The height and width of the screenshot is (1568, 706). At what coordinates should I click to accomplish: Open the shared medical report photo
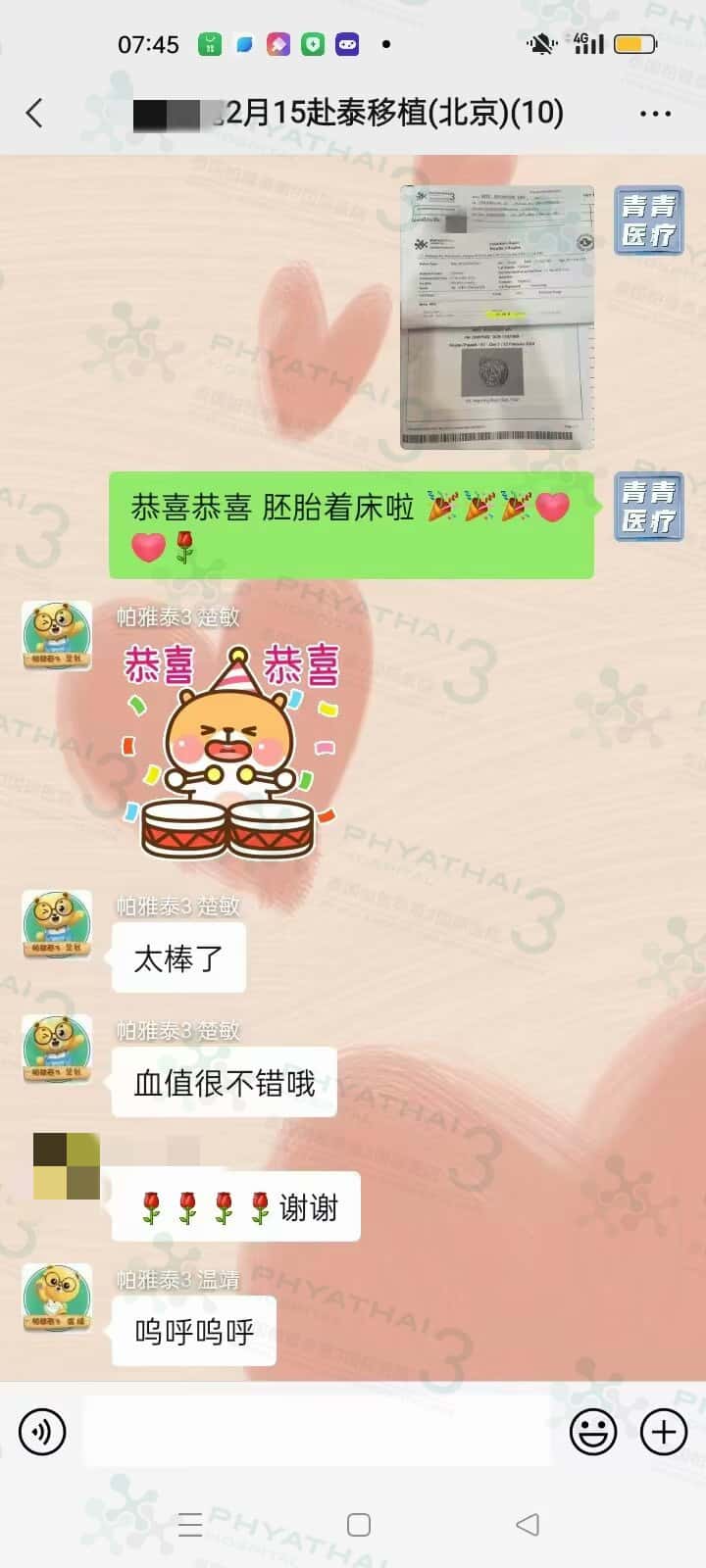click(x=497, y=318)
